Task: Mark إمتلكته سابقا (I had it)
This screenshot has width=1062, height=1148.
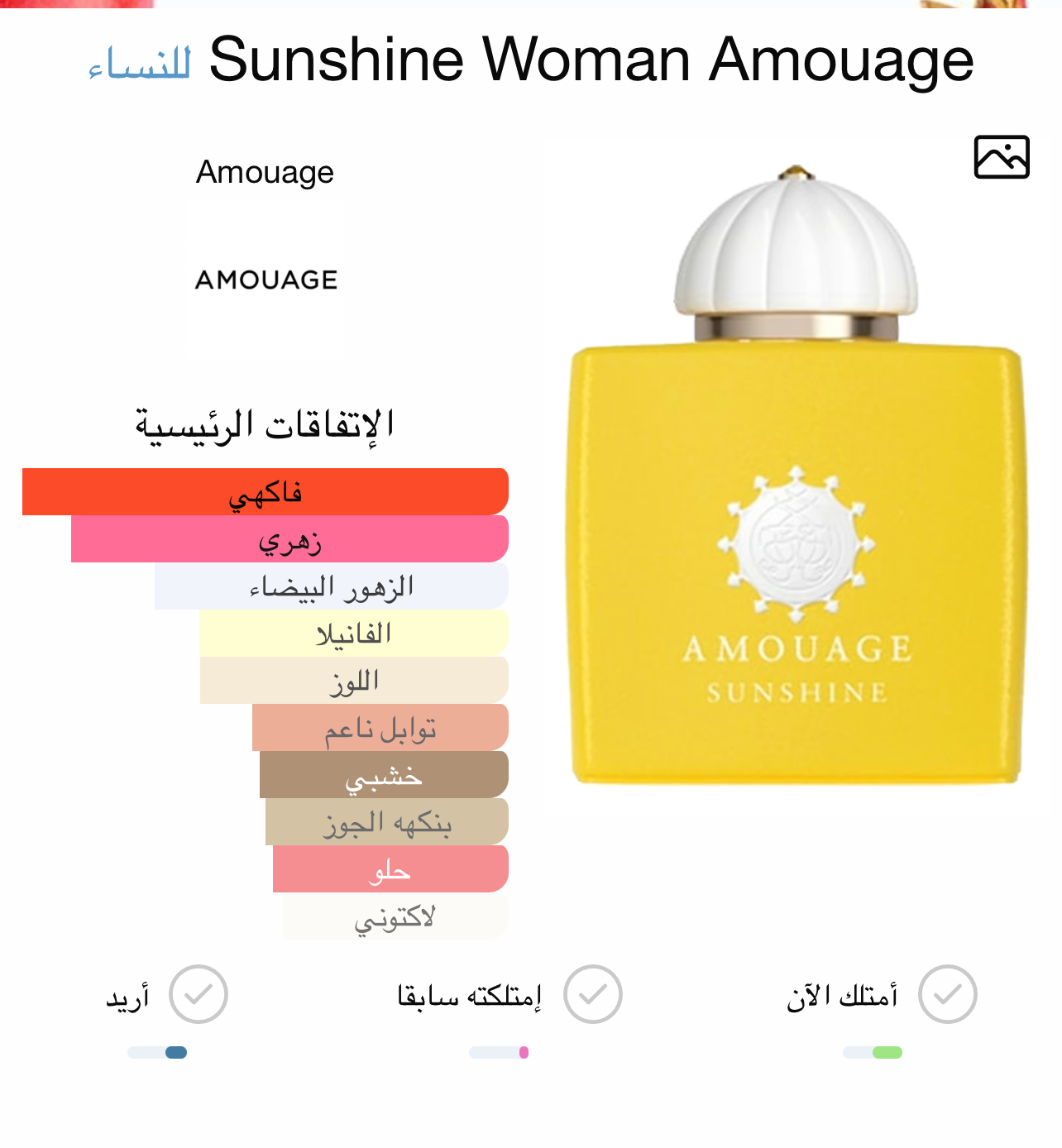Action: (x=592, y=994)
